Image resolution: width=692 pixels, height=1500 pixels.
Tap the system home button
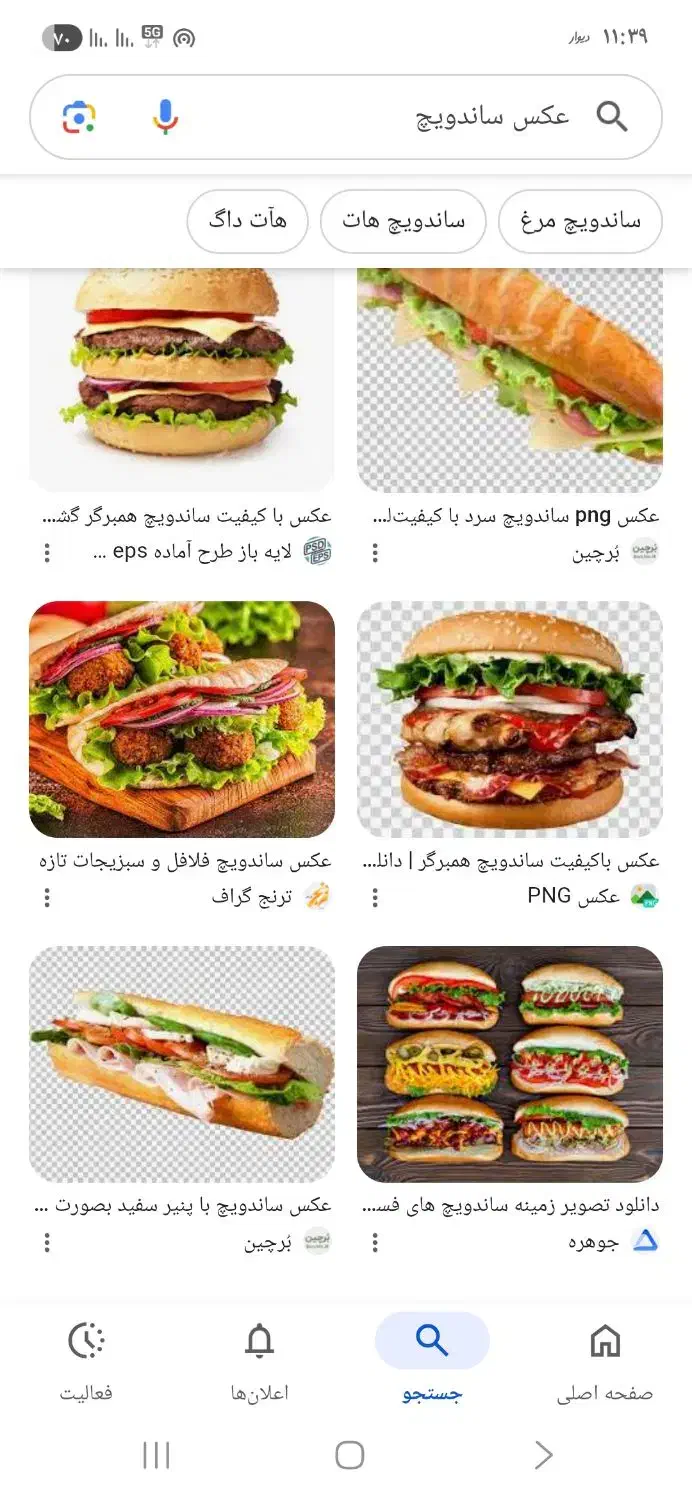[x=349, y=1455]
